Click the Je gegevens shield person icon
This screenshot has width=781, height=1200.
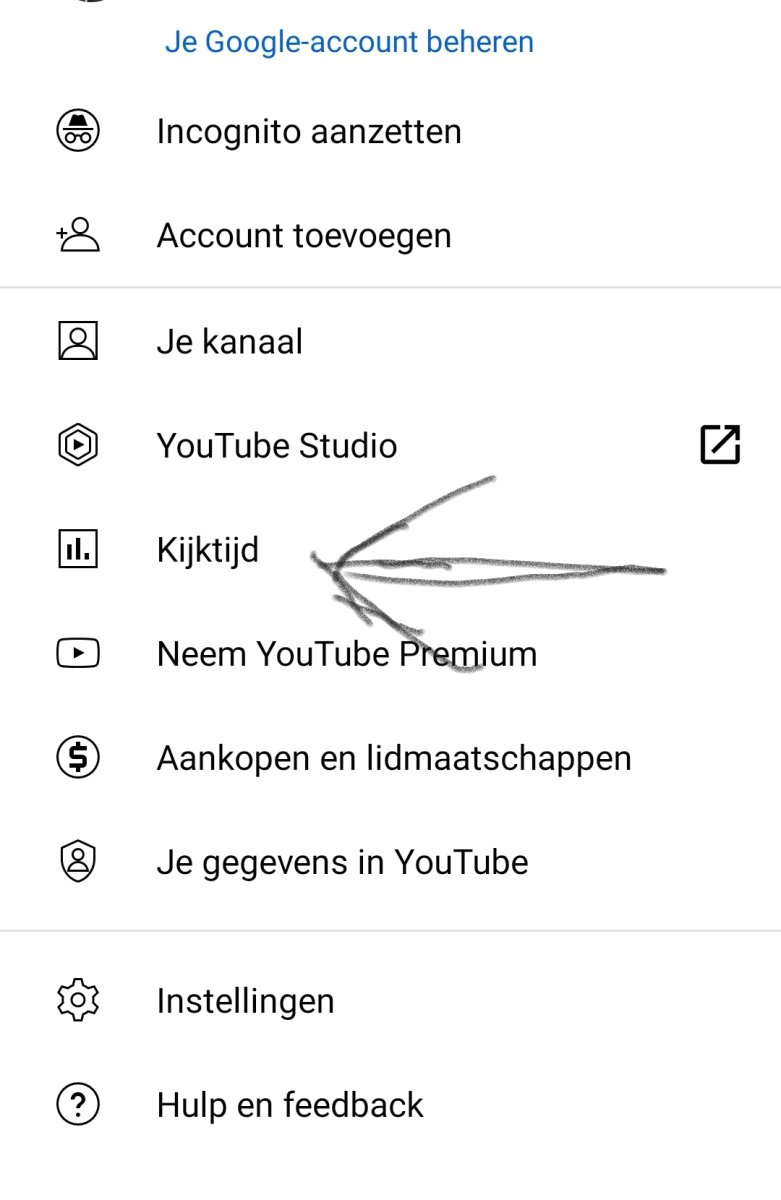pyautogui.click(x=78, y=861)
